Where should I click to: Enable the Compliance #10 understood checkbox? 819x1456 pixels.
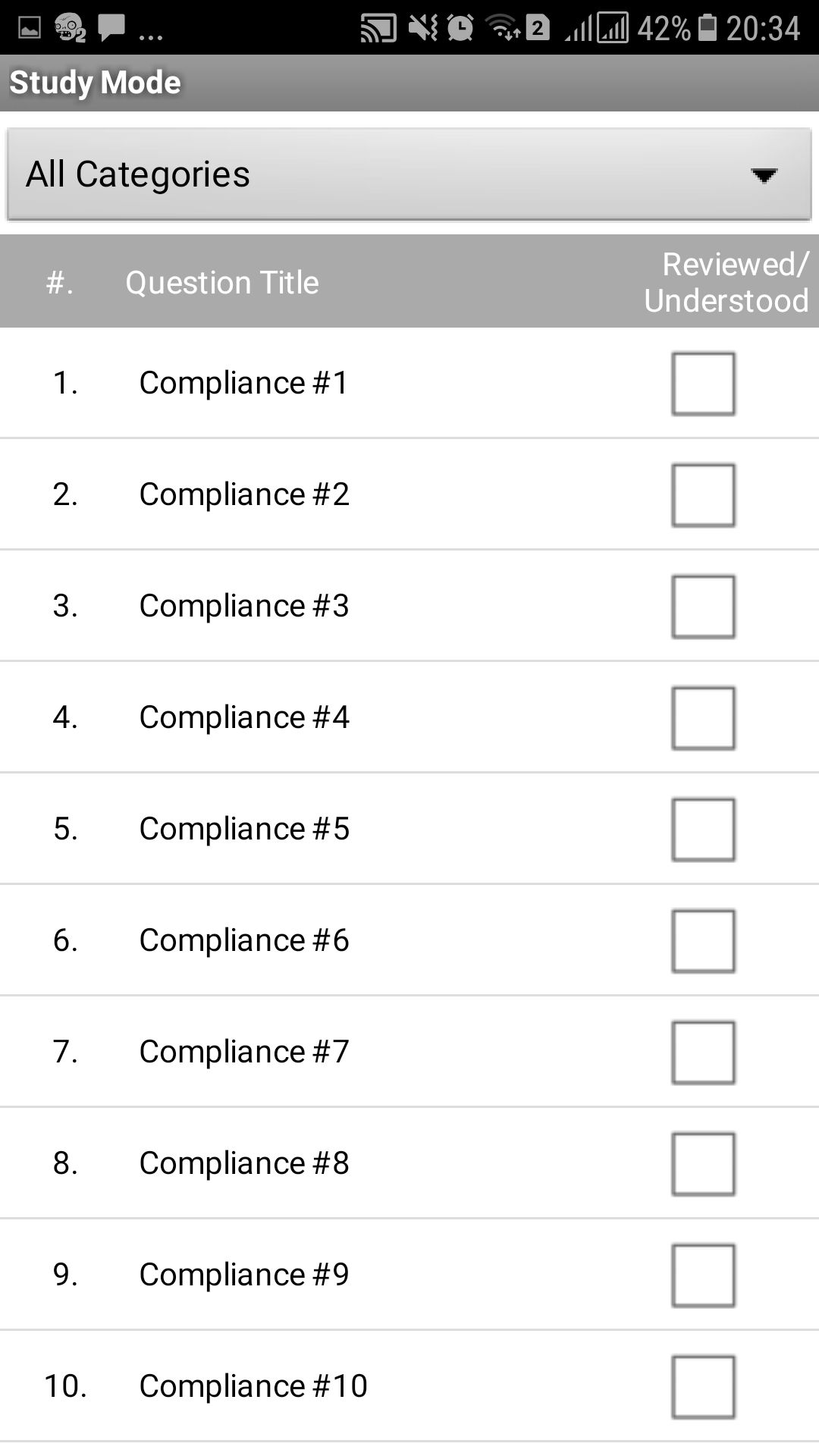702,1385
